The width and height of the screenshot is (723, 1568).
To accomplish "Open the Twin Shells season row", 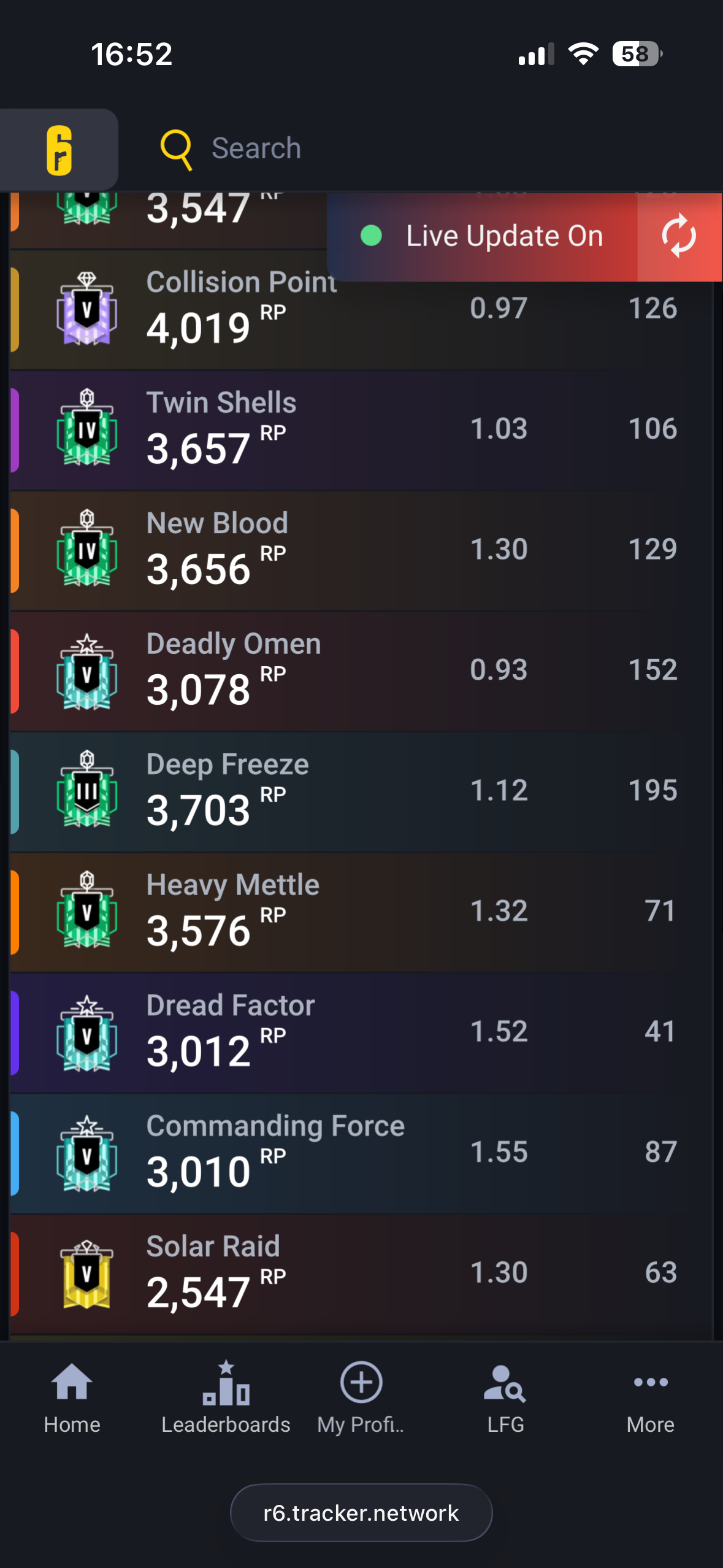I will [x=362, y=429].
